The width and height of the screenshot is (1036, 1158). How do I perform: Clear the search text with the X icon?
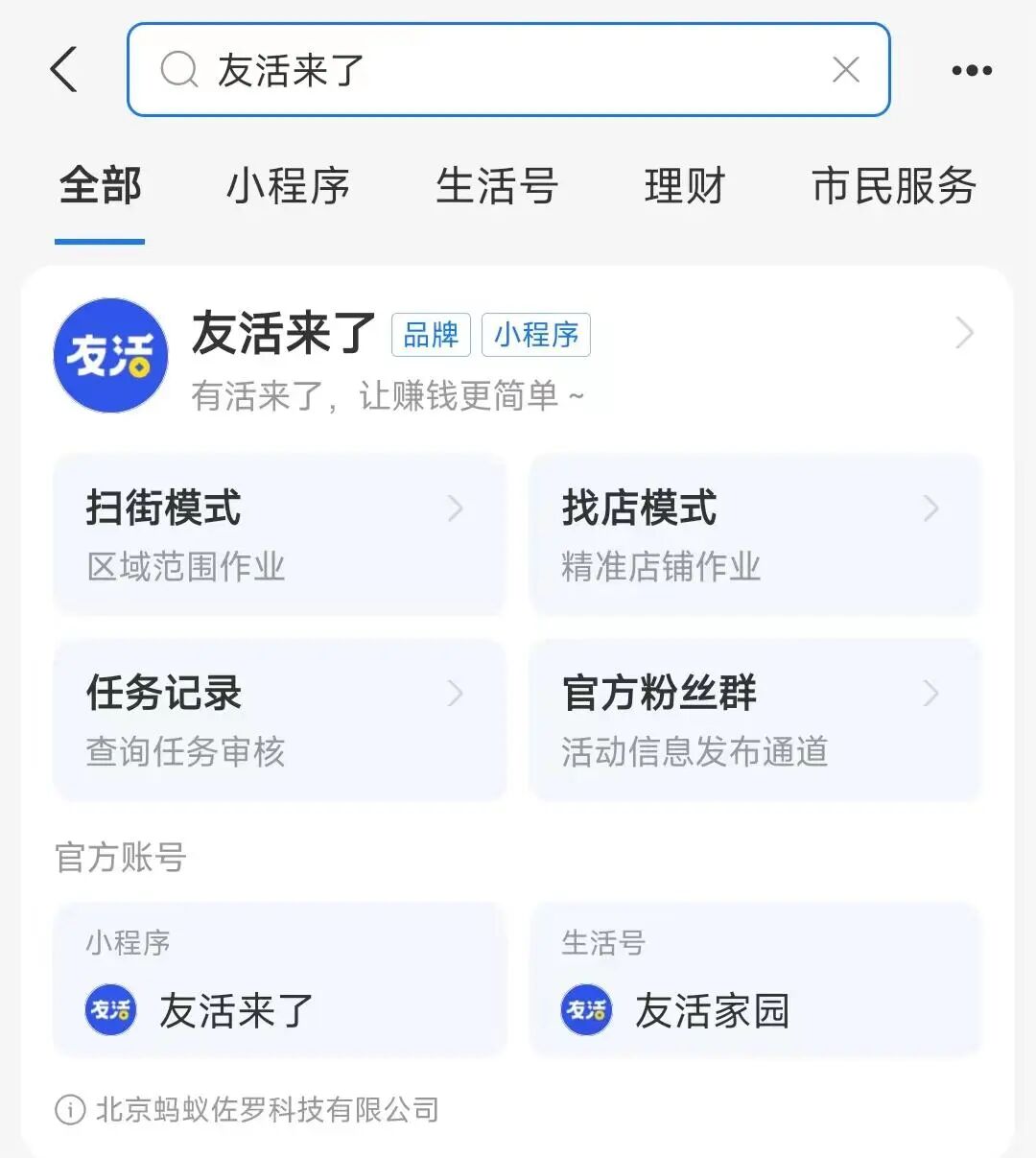tap(845, 69)
